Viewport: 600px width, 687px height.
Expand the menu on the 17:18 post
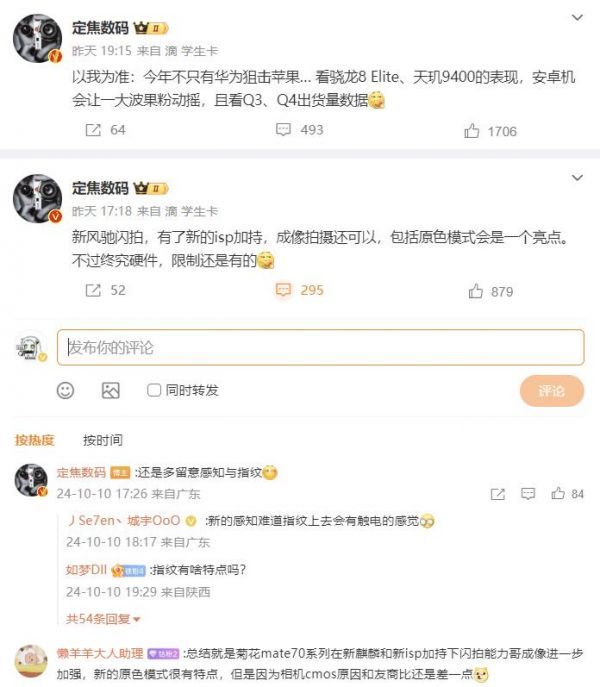576,178
